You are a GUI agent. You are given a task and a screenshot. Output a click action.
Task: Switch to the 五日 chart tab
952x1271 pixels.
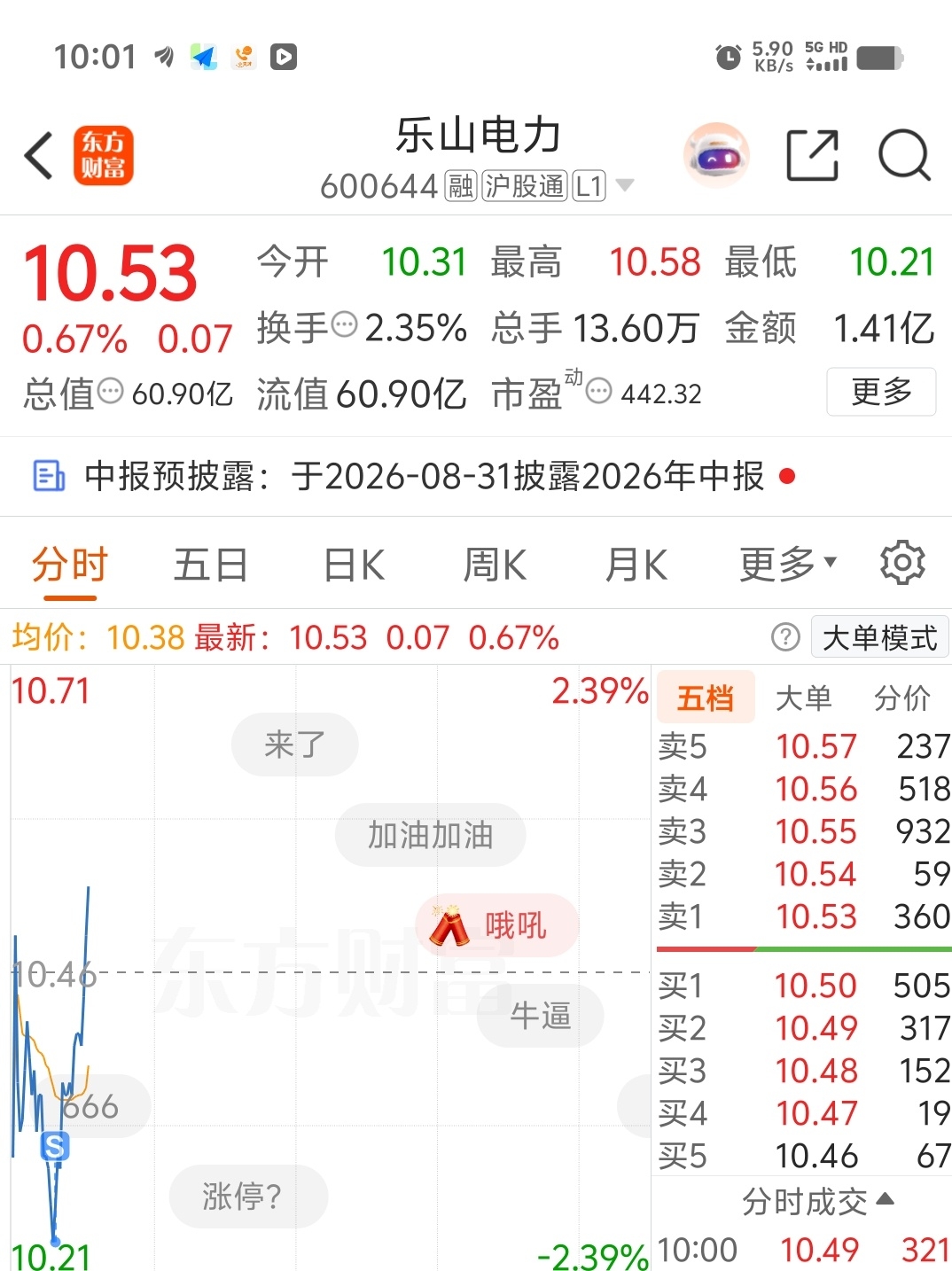click(x=211, y=565)
